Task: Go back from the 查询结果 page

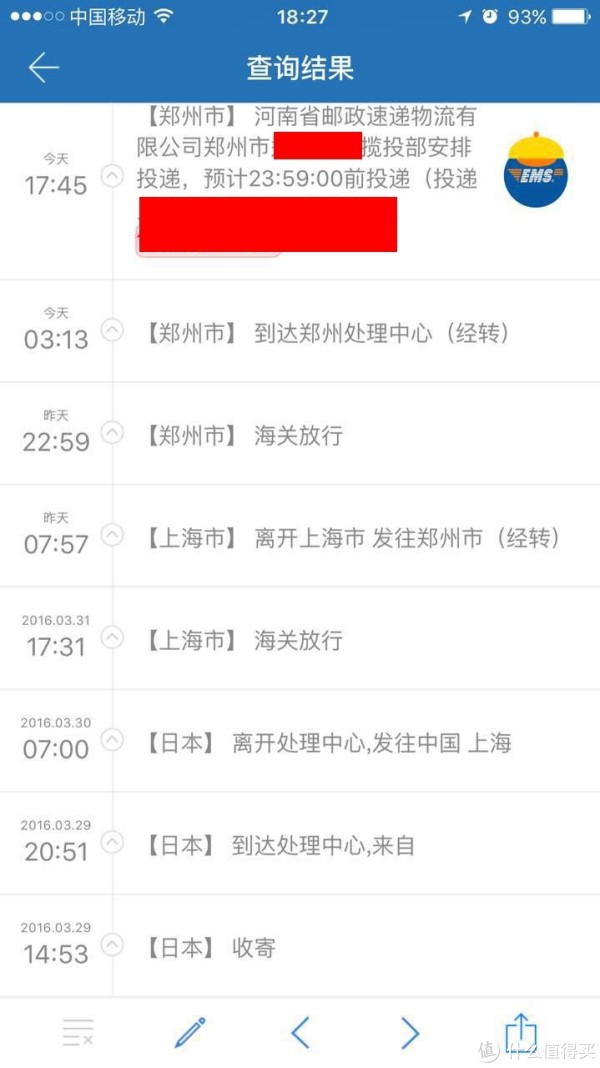Action: [44, 68]
